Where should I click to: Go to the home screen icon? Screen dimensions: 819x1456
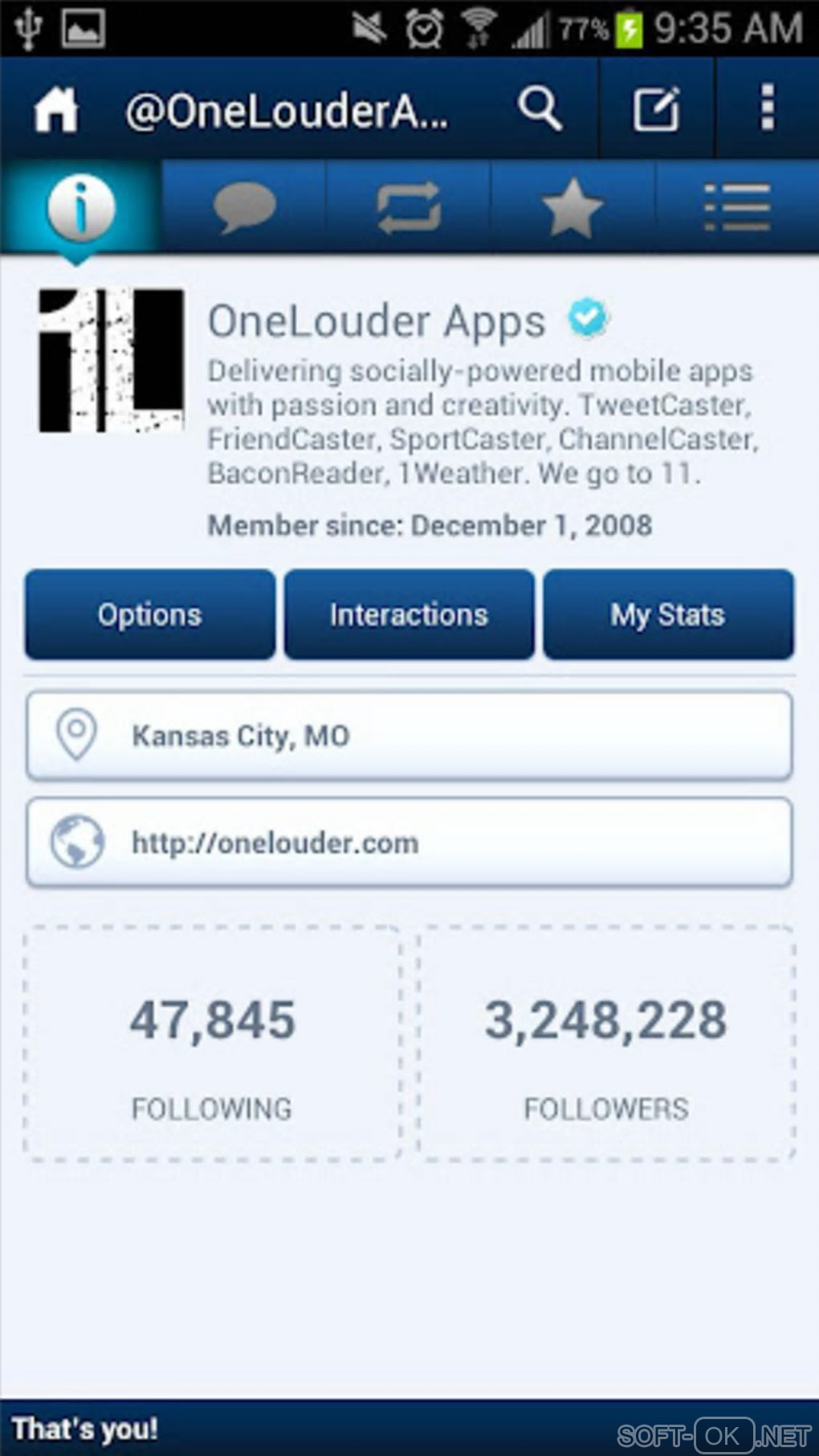point(56,109)
